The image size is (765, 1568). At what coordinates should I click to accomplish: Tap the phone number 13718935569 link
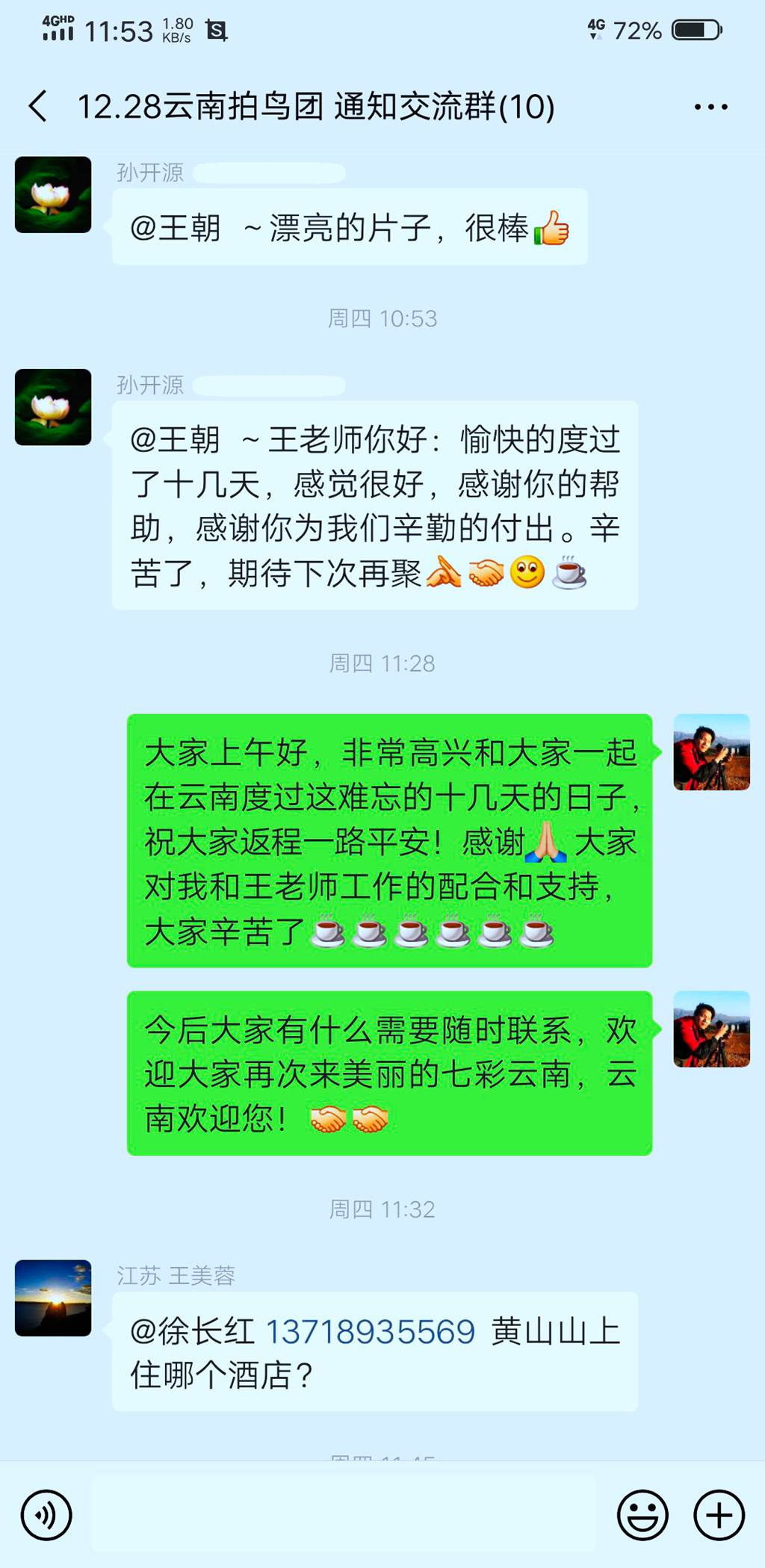click(x=371, y=1332)
